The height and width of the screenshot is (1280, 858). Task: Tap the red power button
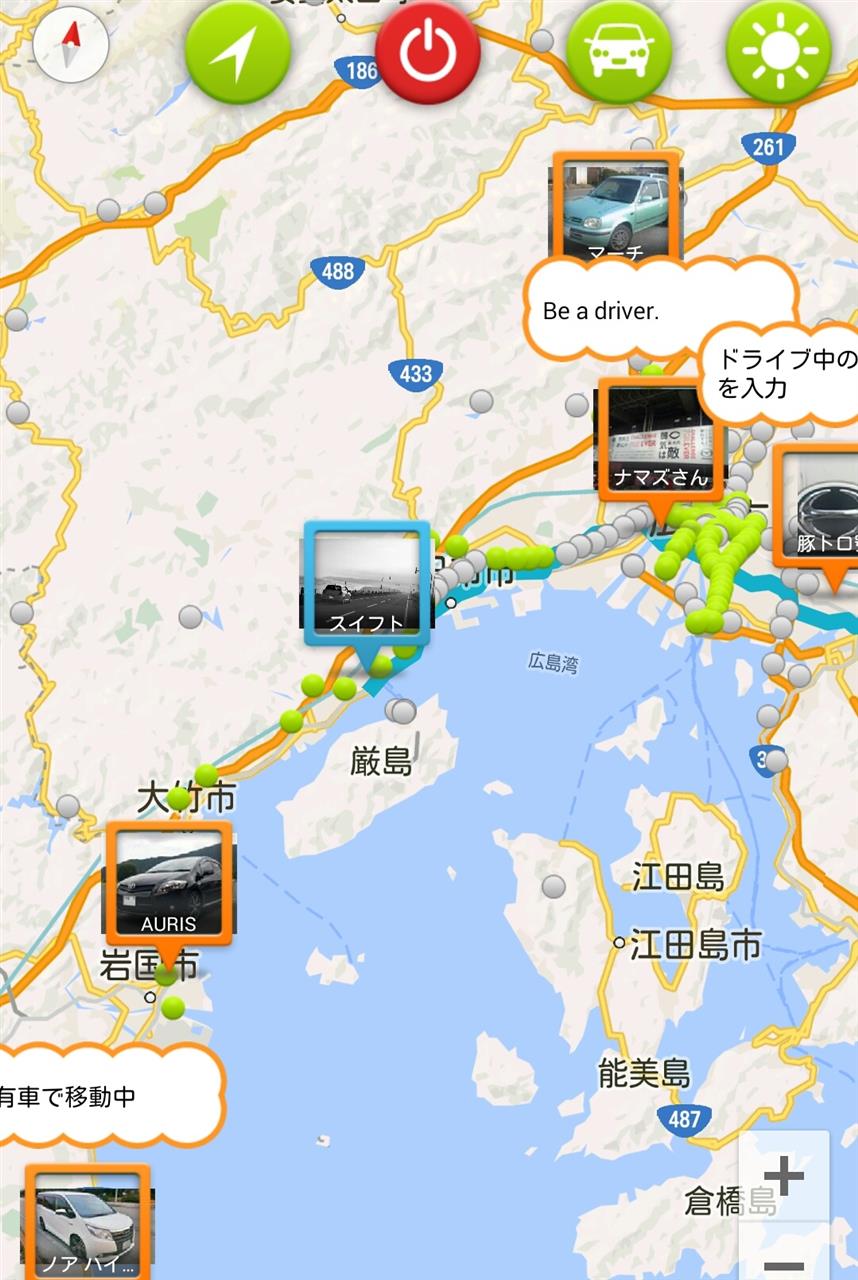[x=428, y=52]
